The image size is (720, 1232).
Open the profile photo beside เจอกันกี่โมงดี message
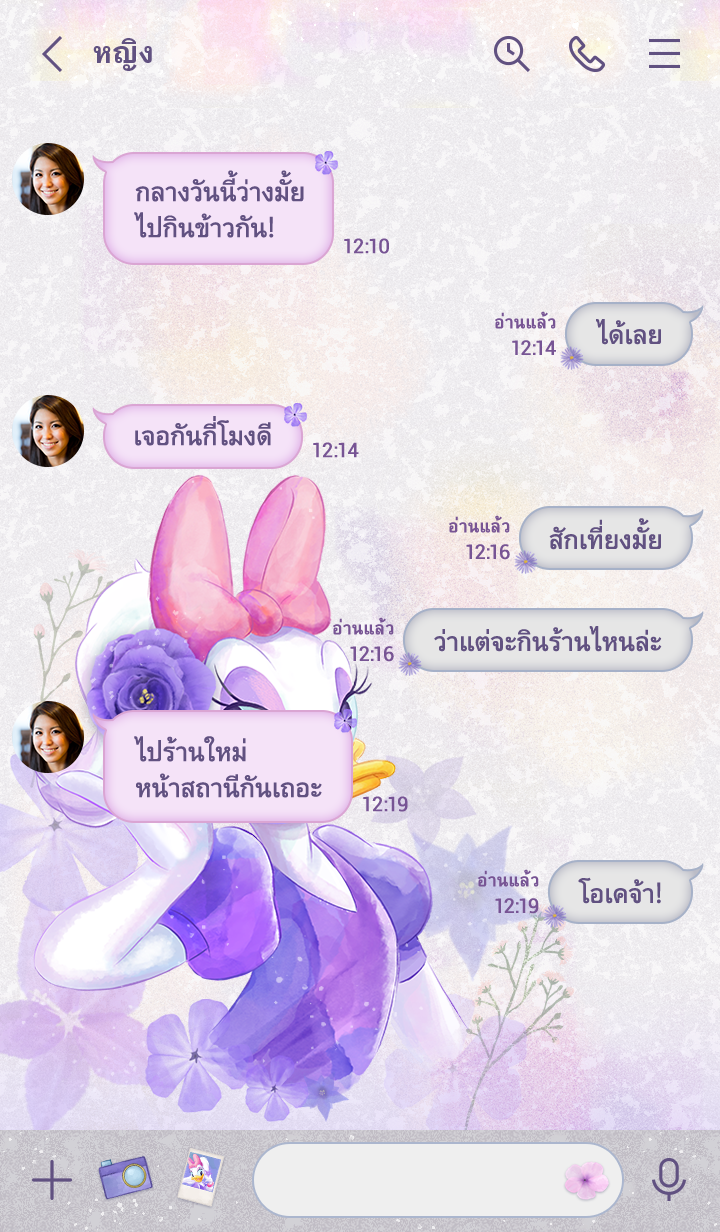48,431
